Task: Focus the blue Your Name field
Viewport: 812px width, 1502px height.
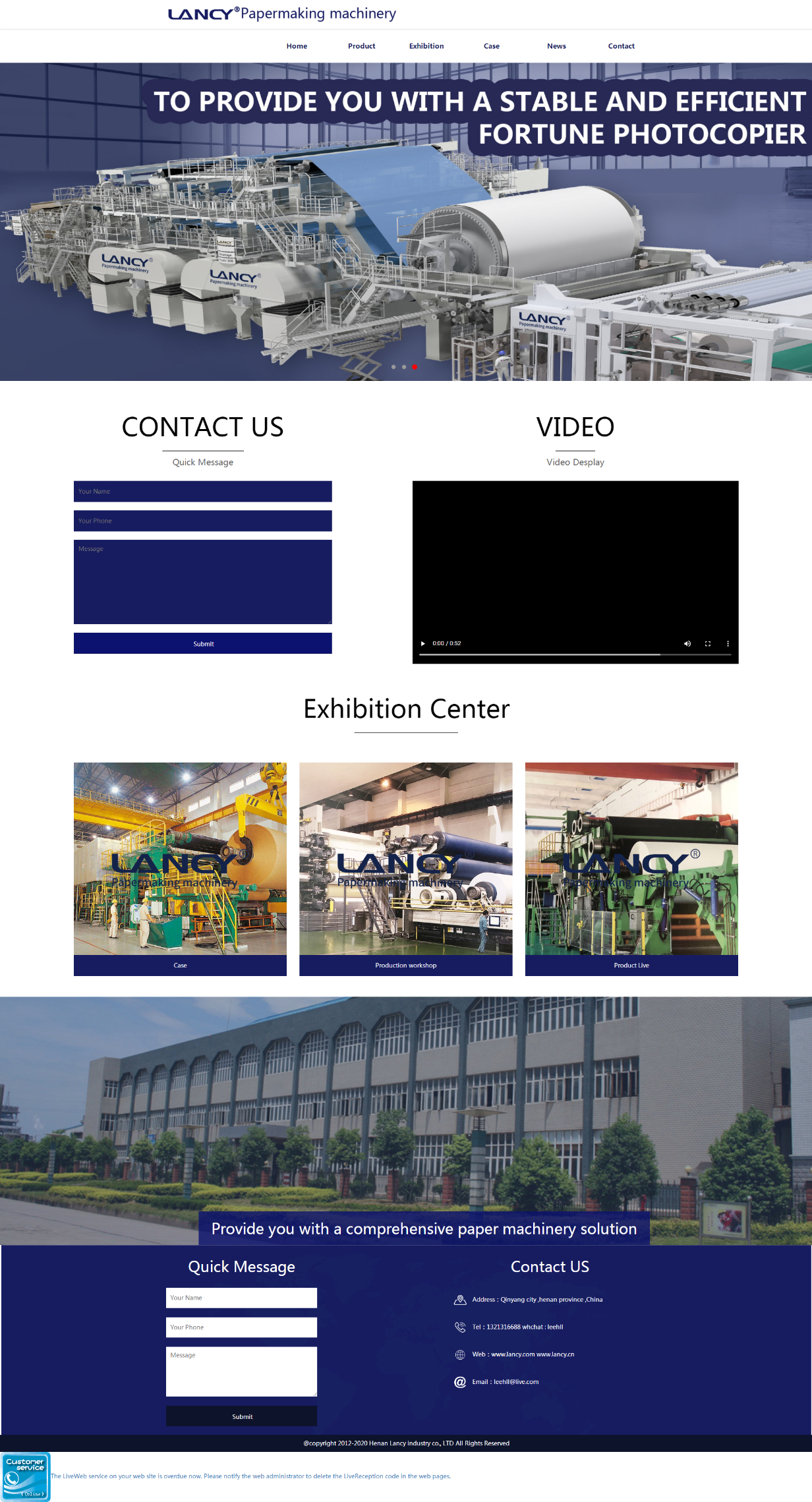Action: pyautogui.click(x=202, y=492)
